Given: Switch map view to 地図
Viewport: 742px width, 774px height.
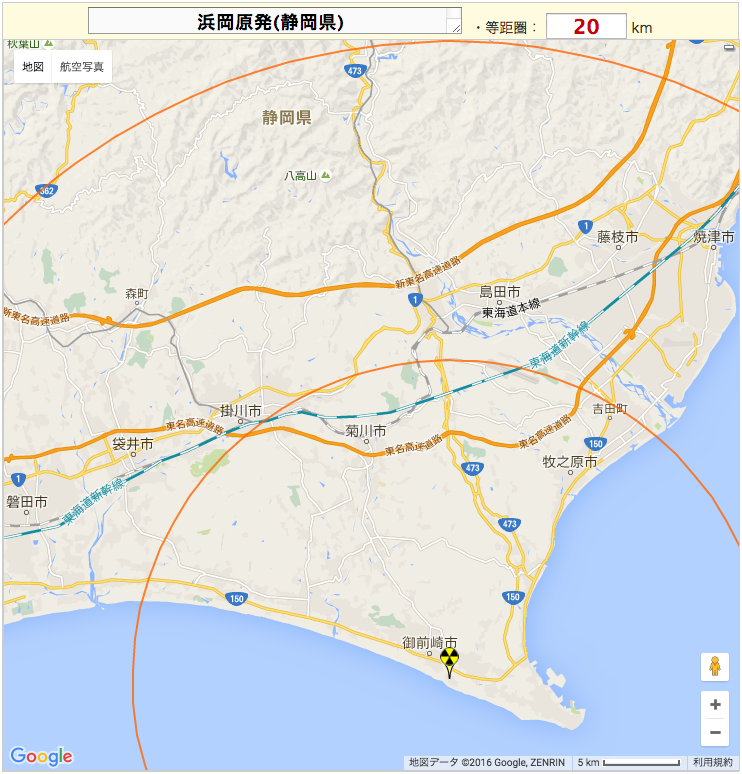Looking at the screenshot, I should pos(33,67).
